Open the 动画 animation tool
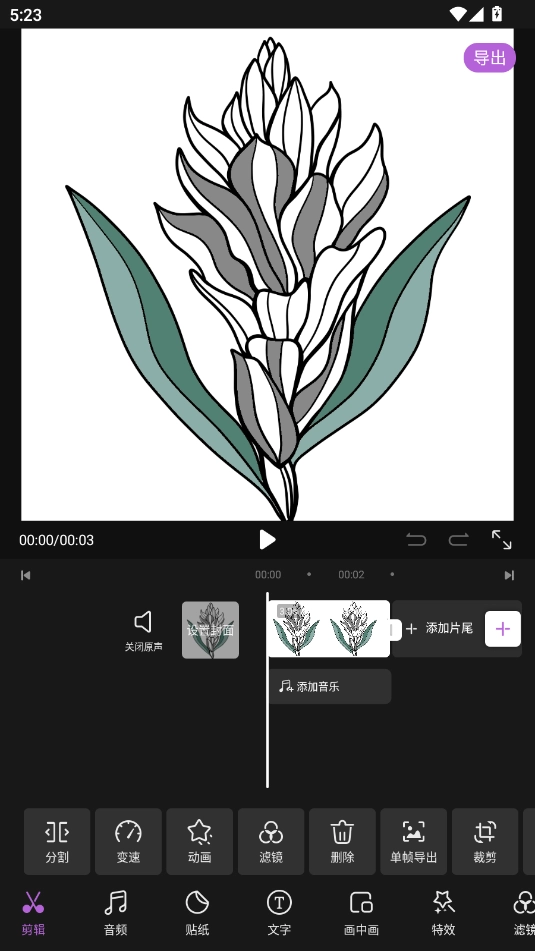 (x=200, y=841)
